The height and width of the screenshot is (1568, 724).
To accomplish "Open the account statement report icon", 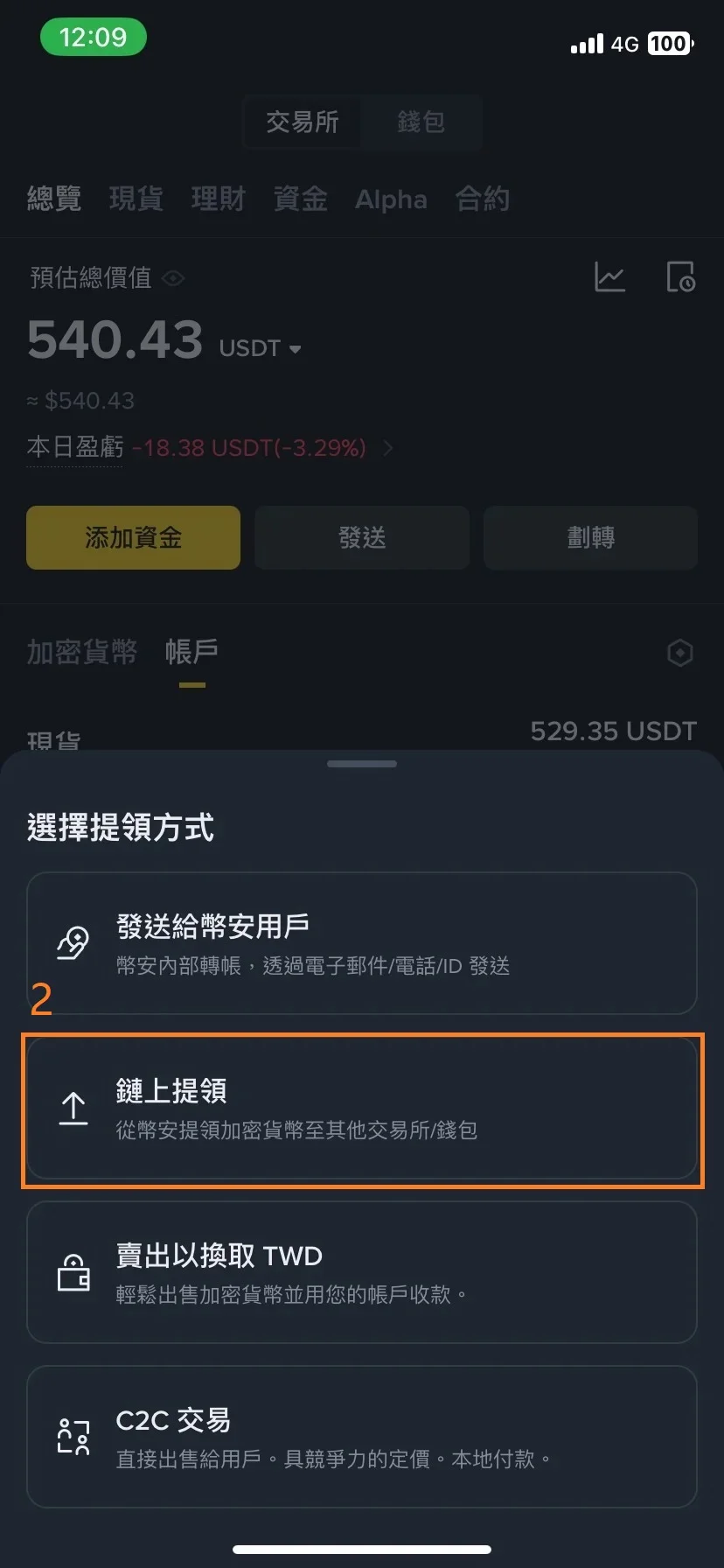I will tap(680, 276).
